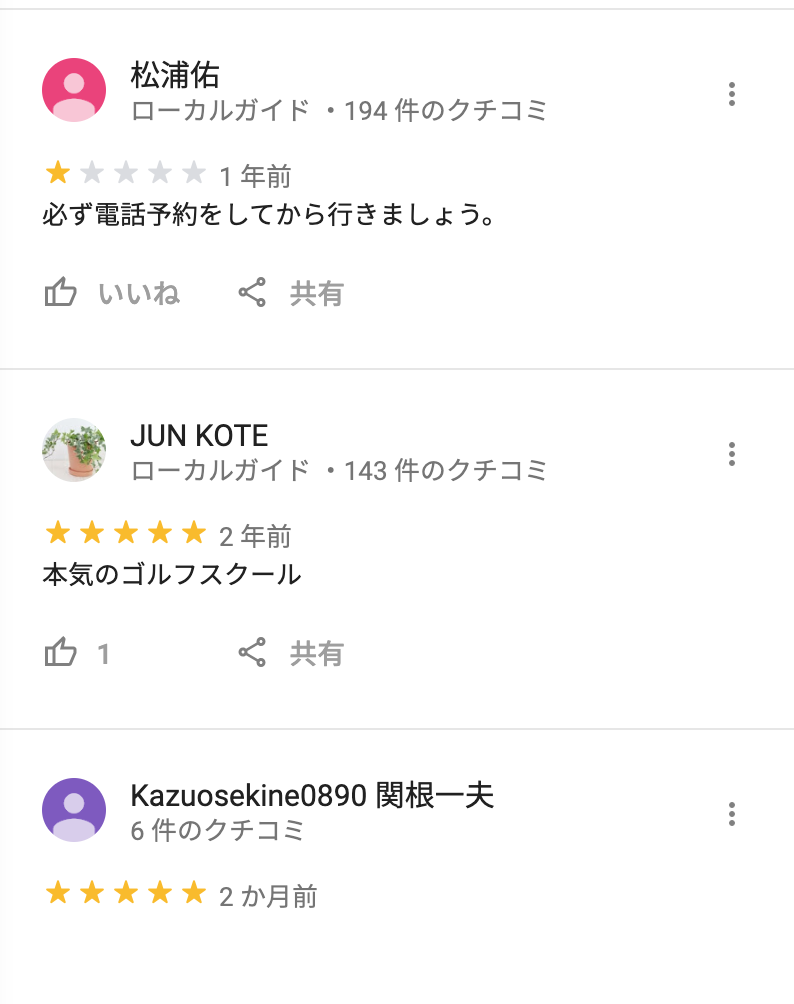The width and height of the screenshot is (794, 1004).
Task: View Kazuosekine0890 関根一夫's profile
Action: click(x=312, y=796)
